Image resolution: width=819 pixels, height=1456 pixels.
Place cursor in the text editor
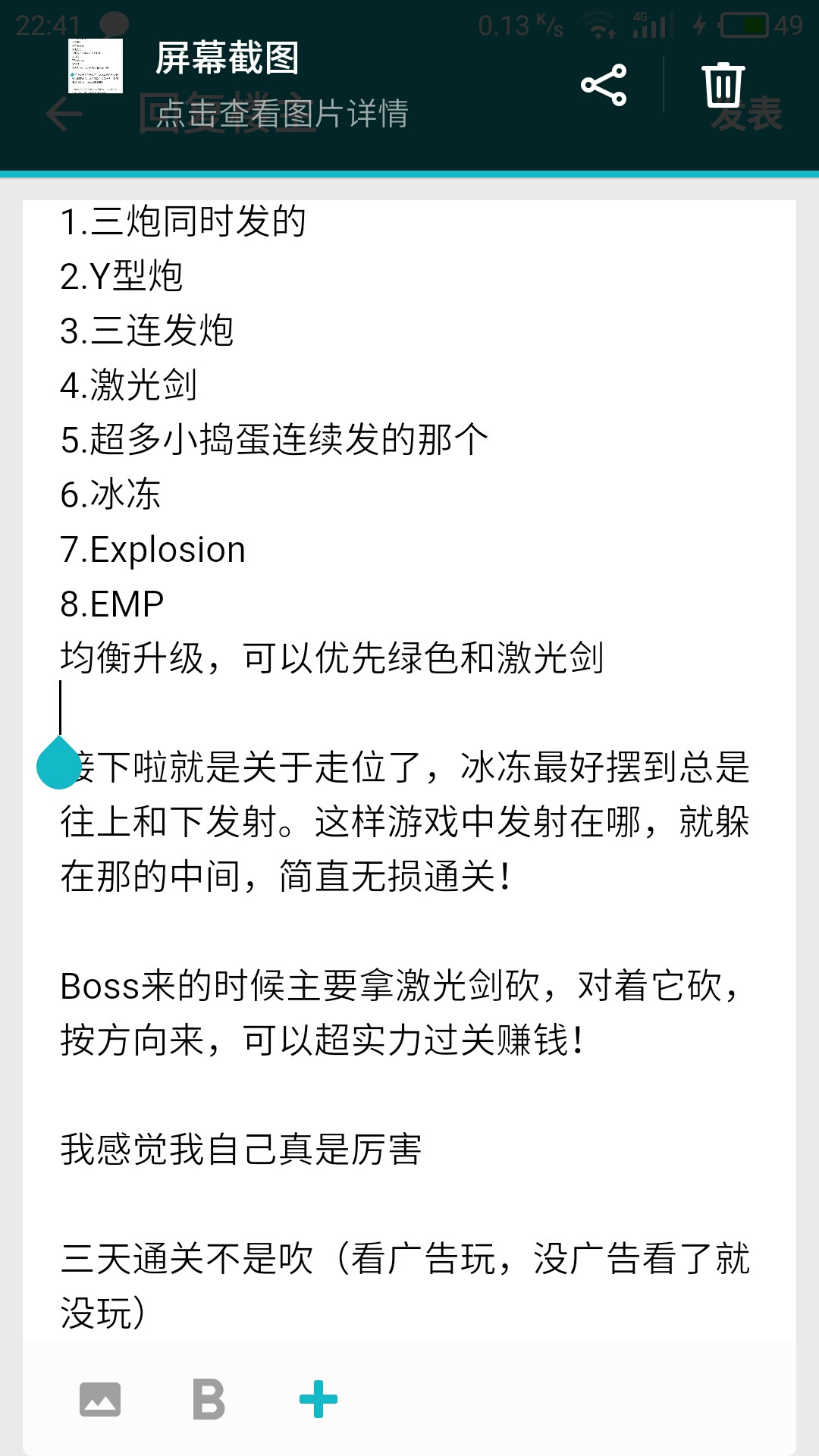click(409, 766)
